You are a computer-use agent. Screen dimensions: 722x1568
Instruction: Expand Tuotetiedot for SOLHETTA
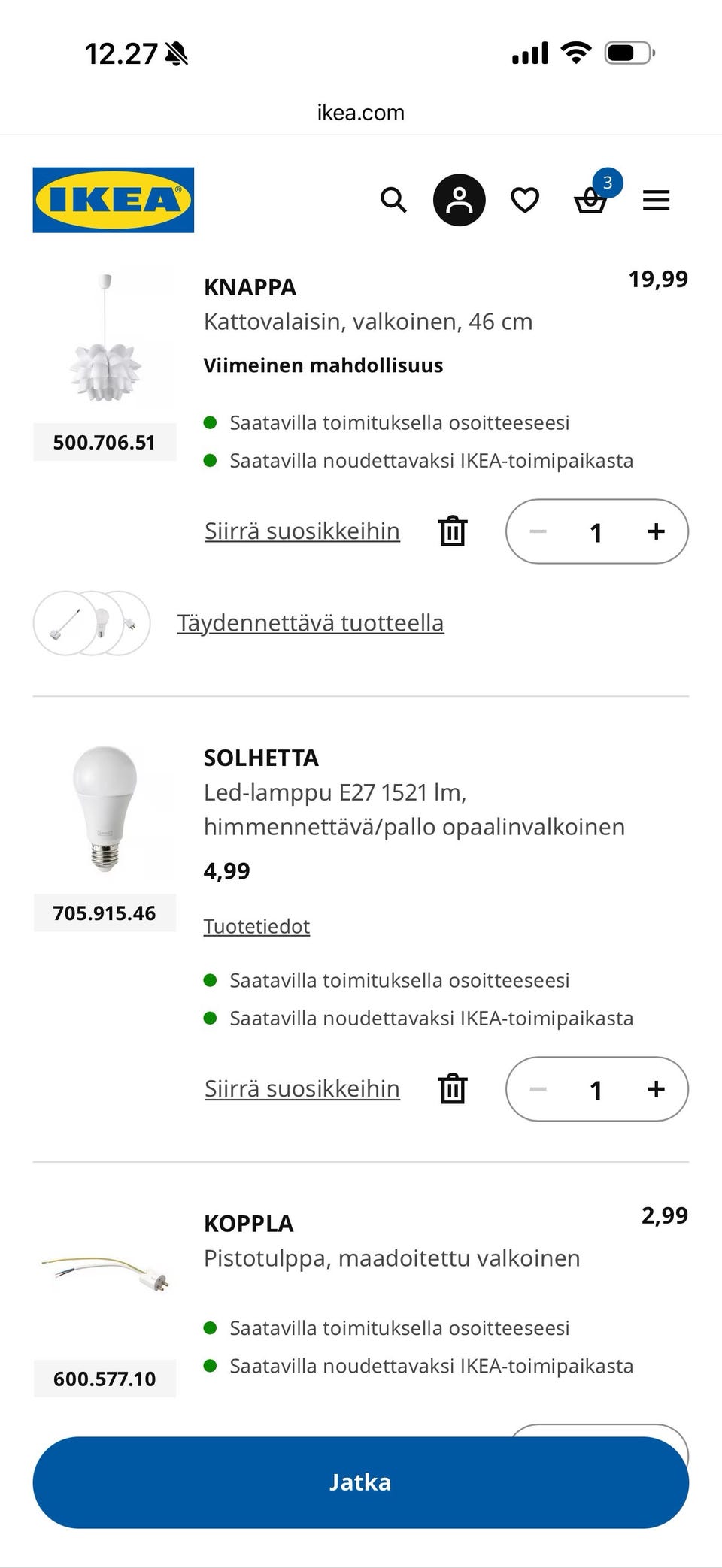tap(256, 926)
